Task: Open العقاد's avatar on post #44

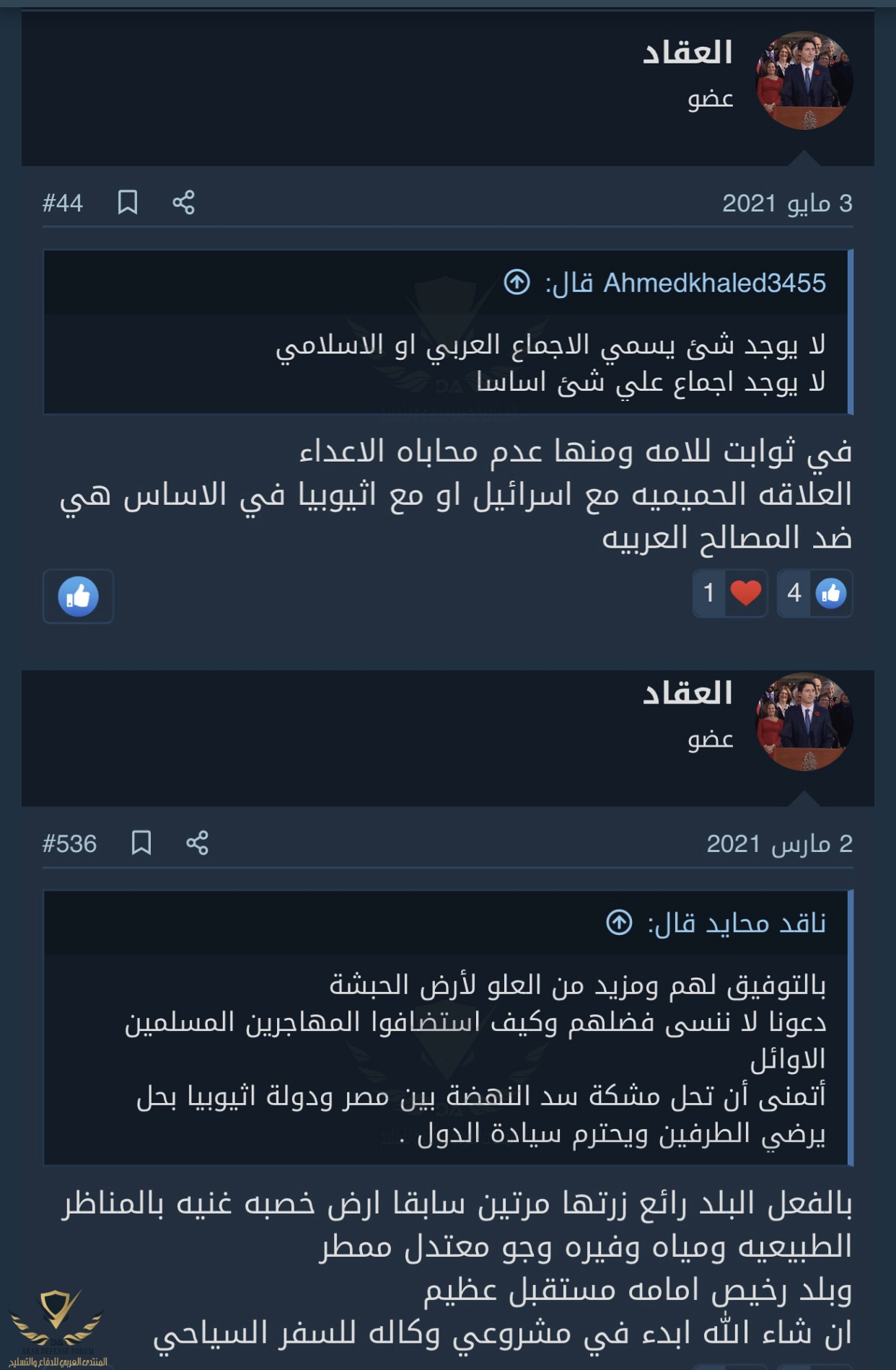Action: pos(804,80)
